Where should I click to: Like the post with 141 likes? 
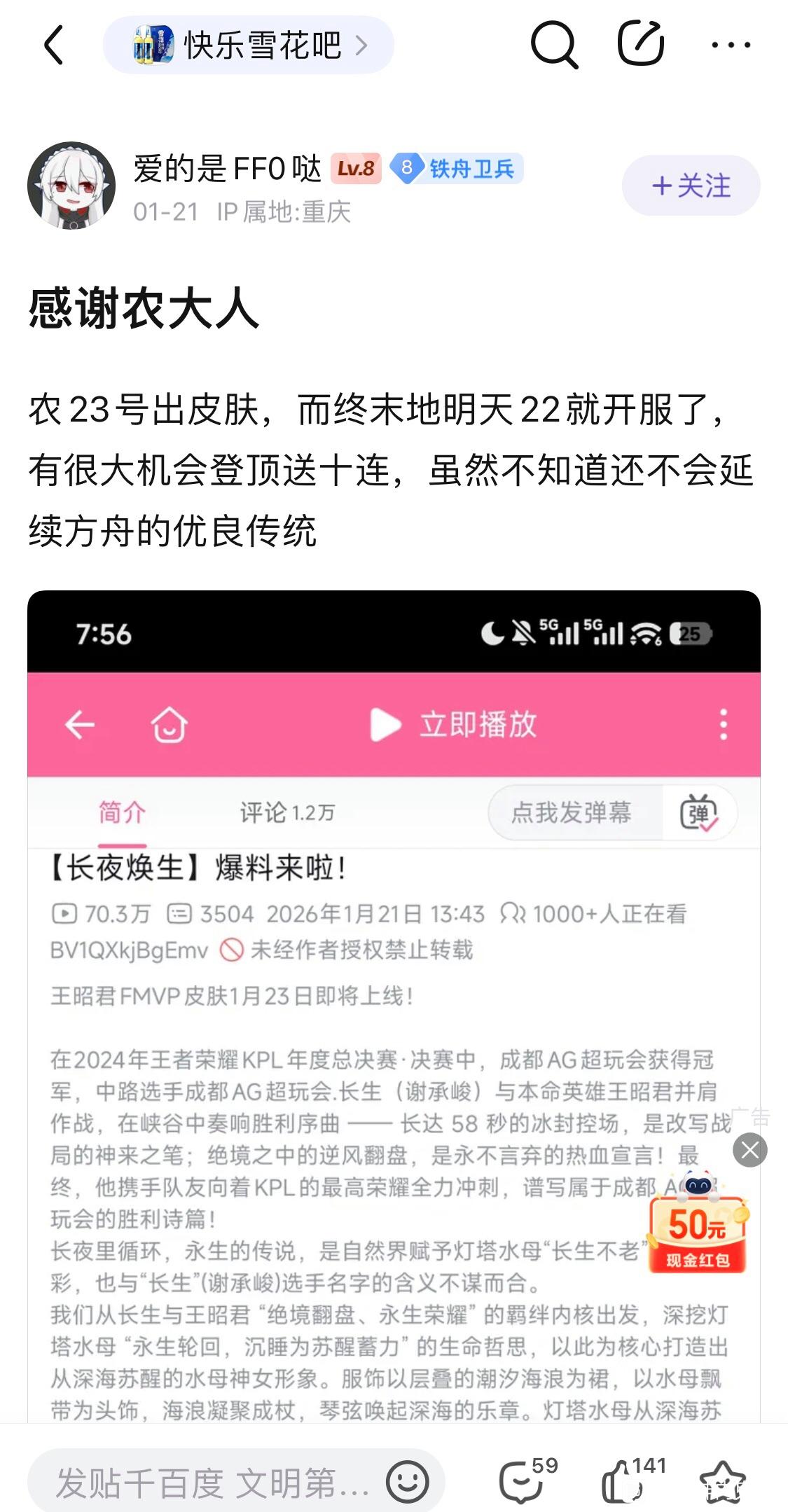633,1479
